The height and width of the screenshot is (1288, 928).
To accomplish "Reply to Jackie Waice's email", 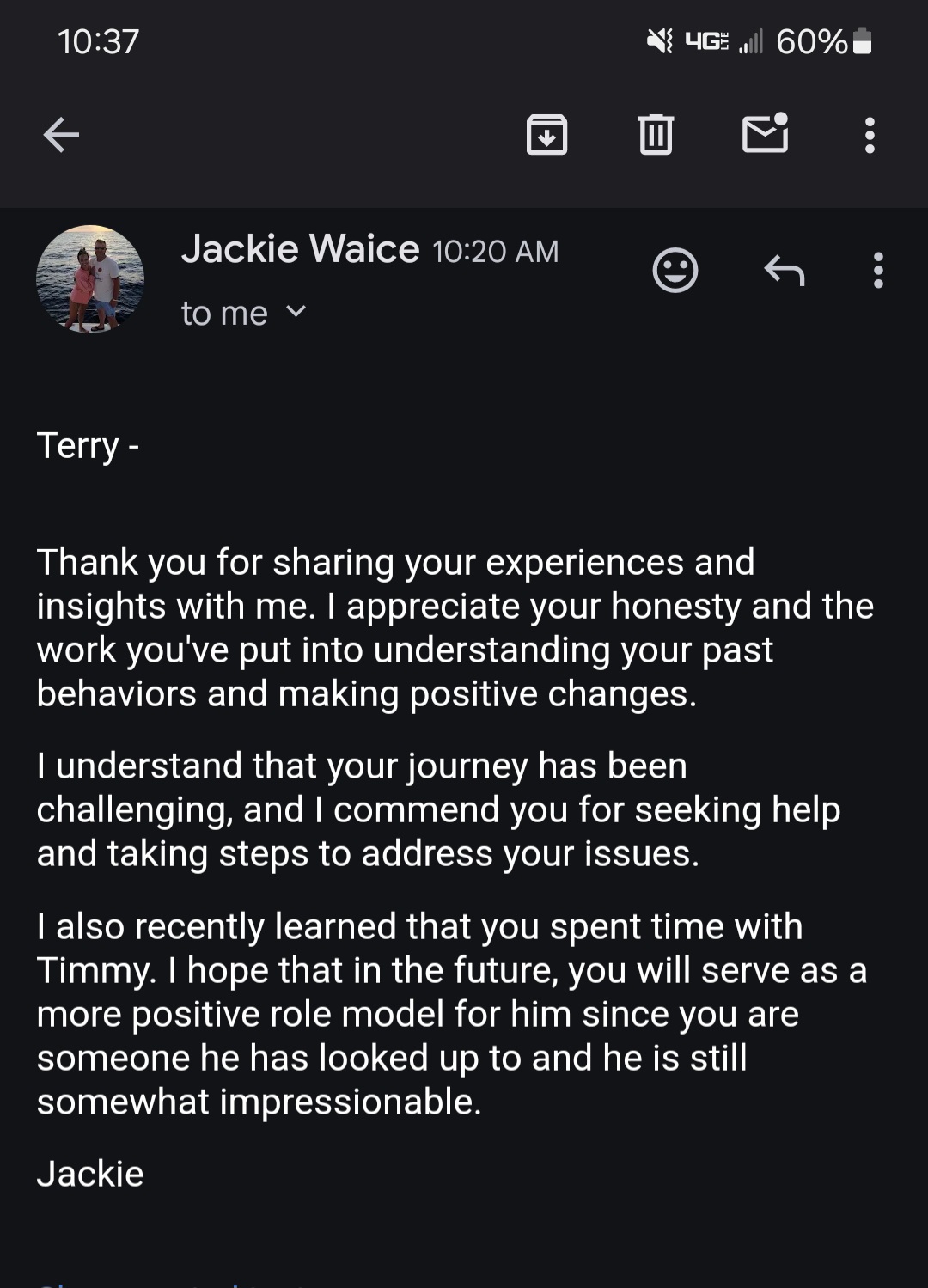I will click(x=784, y=271).
